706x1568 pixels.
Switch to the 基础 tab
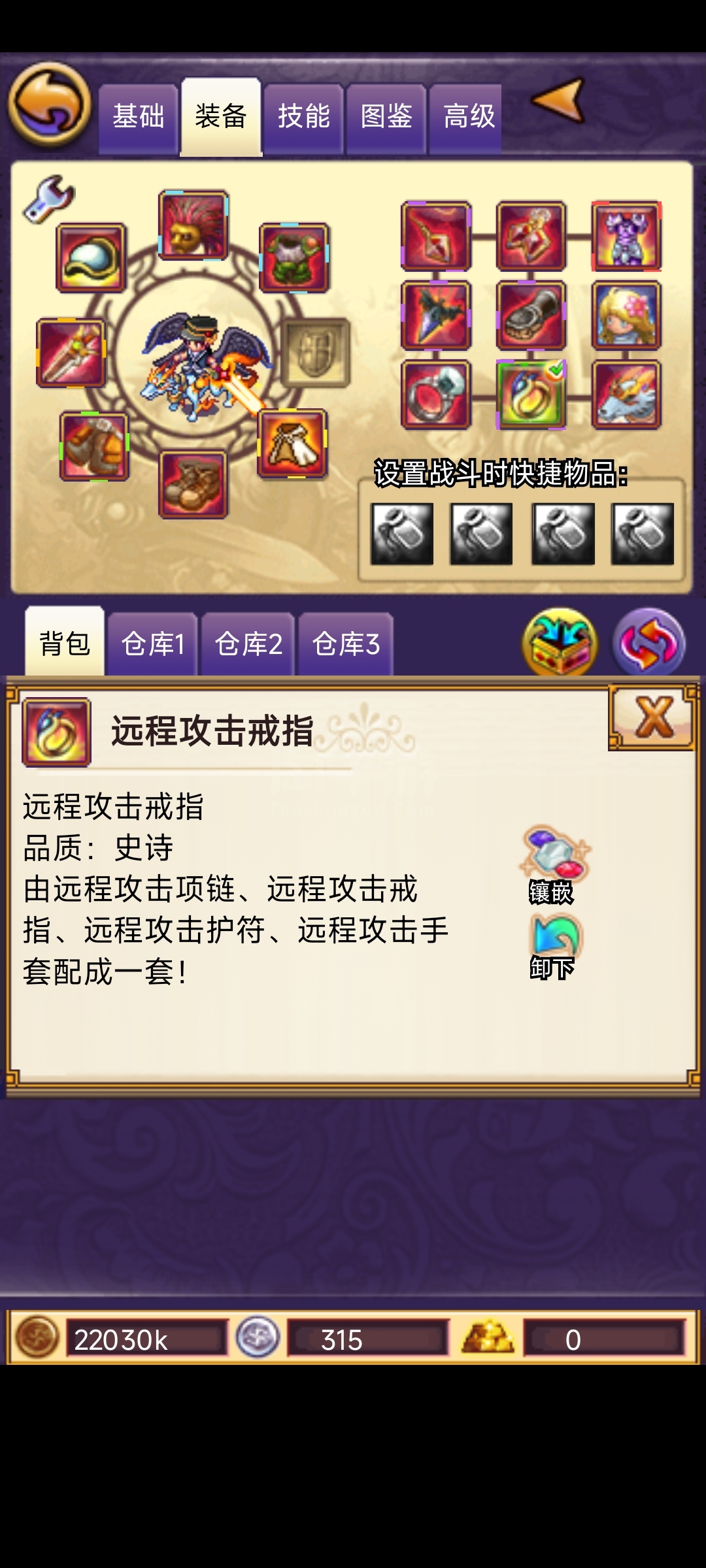pyautogui.click(x=138, y=118)
